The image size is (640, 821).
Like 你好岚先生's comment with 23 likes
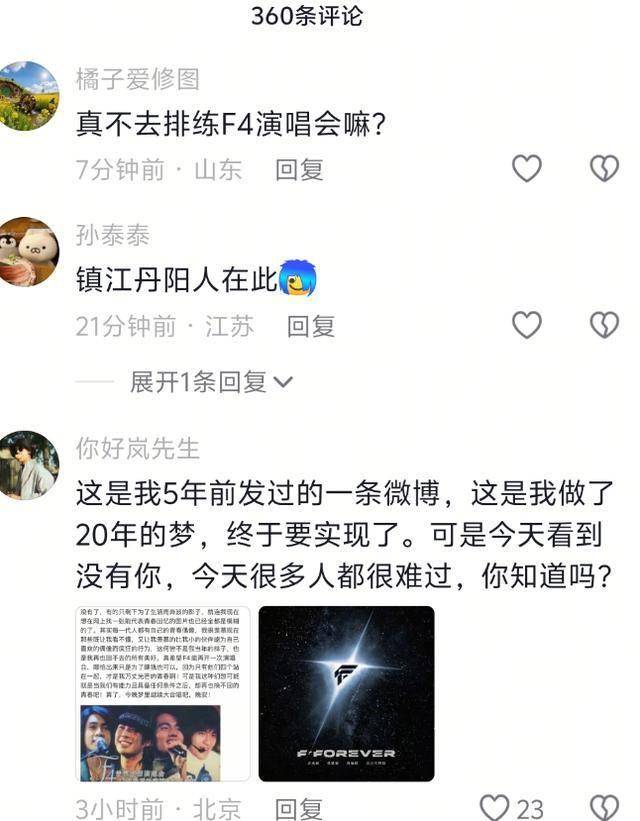pos(495,807)
